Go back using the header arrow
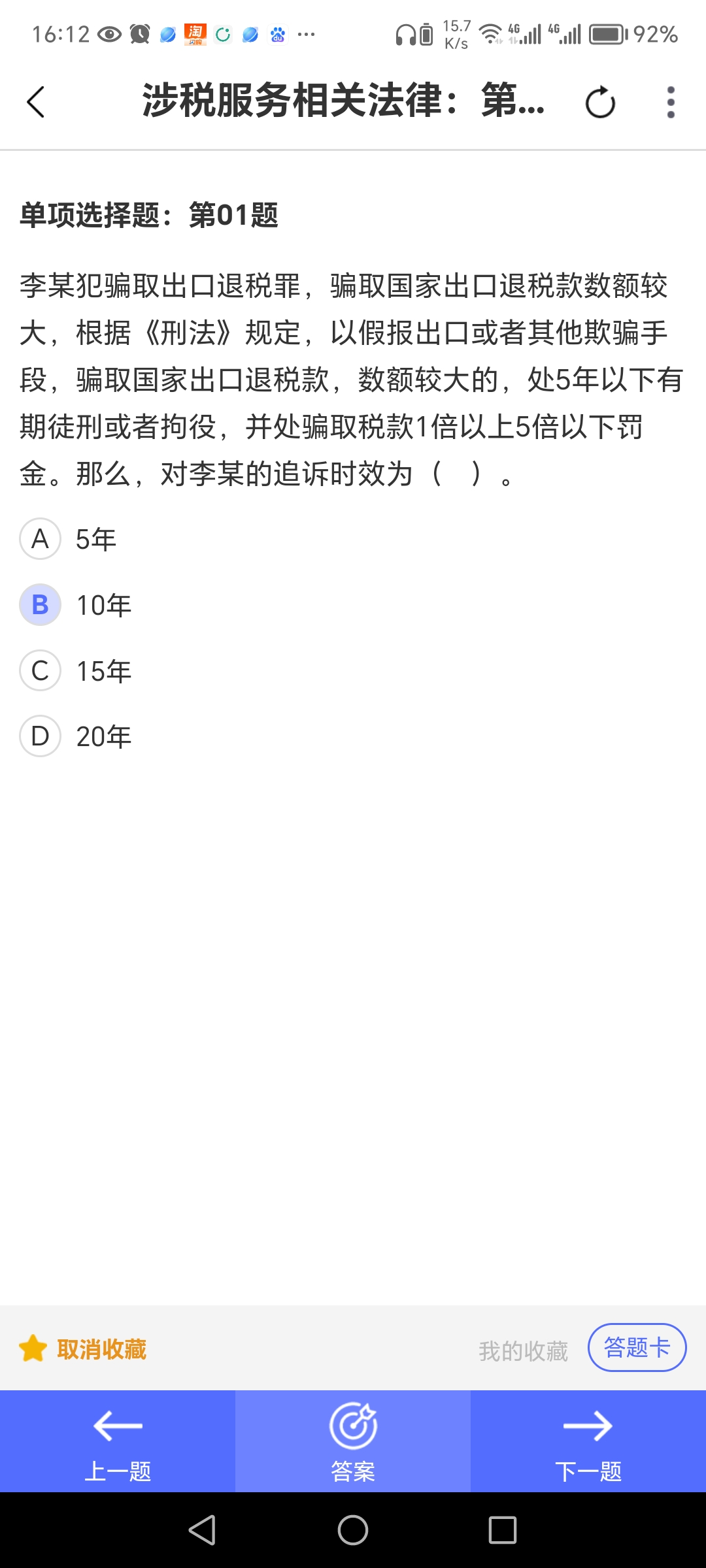 point(36,102)
